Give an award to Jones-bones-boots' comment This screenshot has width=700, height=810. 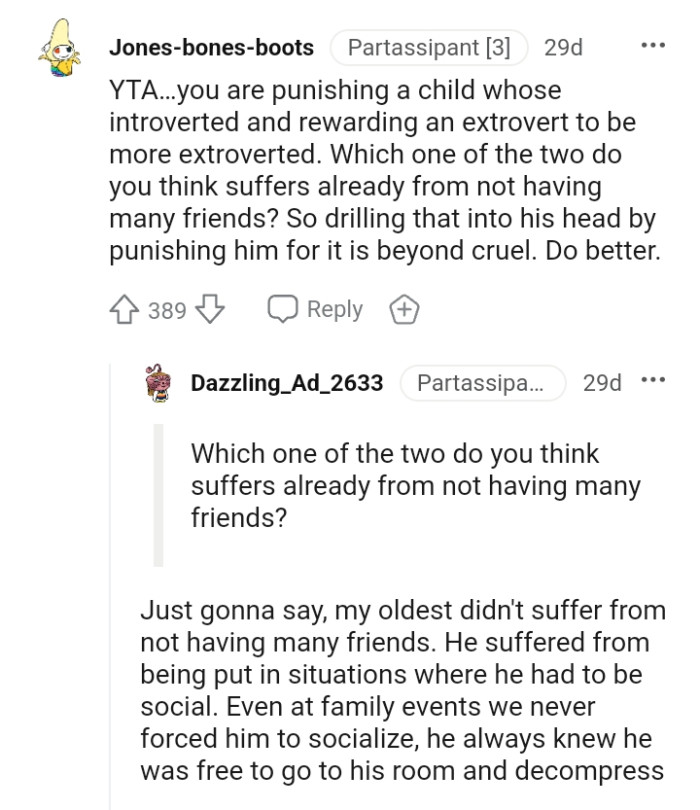tap(404, 311)
